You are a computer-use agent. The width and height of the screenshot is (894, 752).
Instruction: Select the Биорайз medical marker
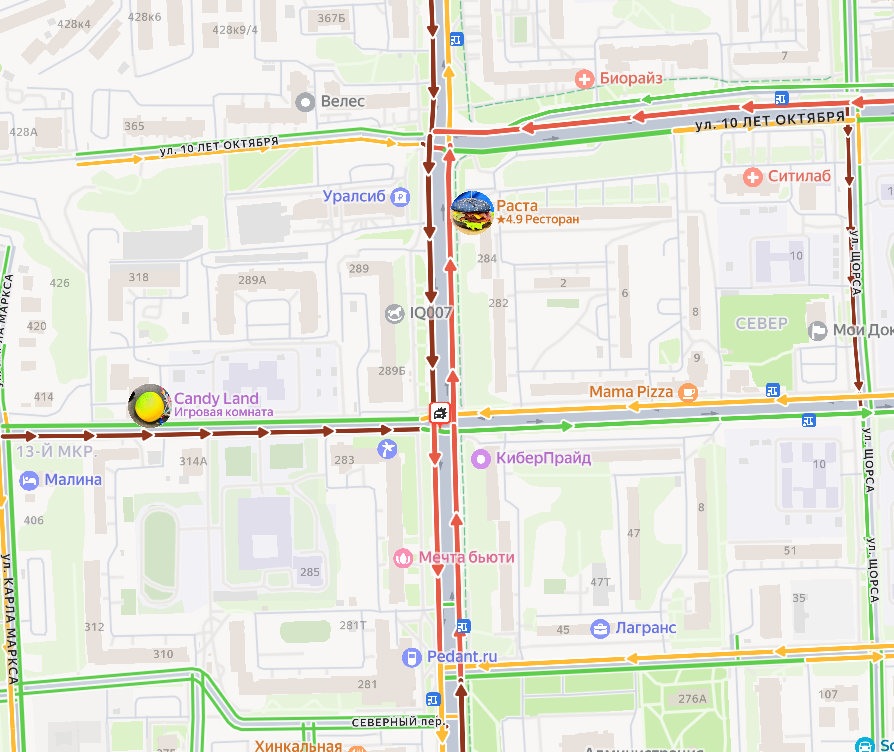[x=584, y=78]
